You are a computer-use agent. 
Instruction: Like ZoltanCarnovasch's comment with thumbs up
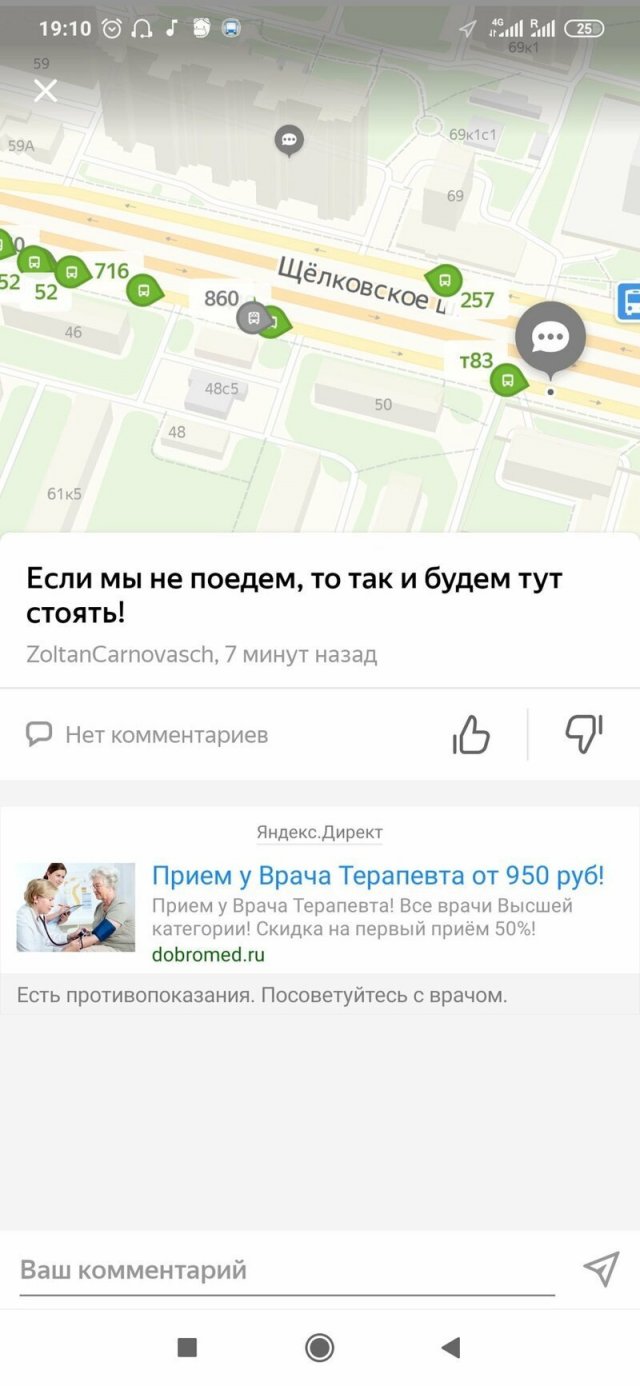(x=471, y=736)
